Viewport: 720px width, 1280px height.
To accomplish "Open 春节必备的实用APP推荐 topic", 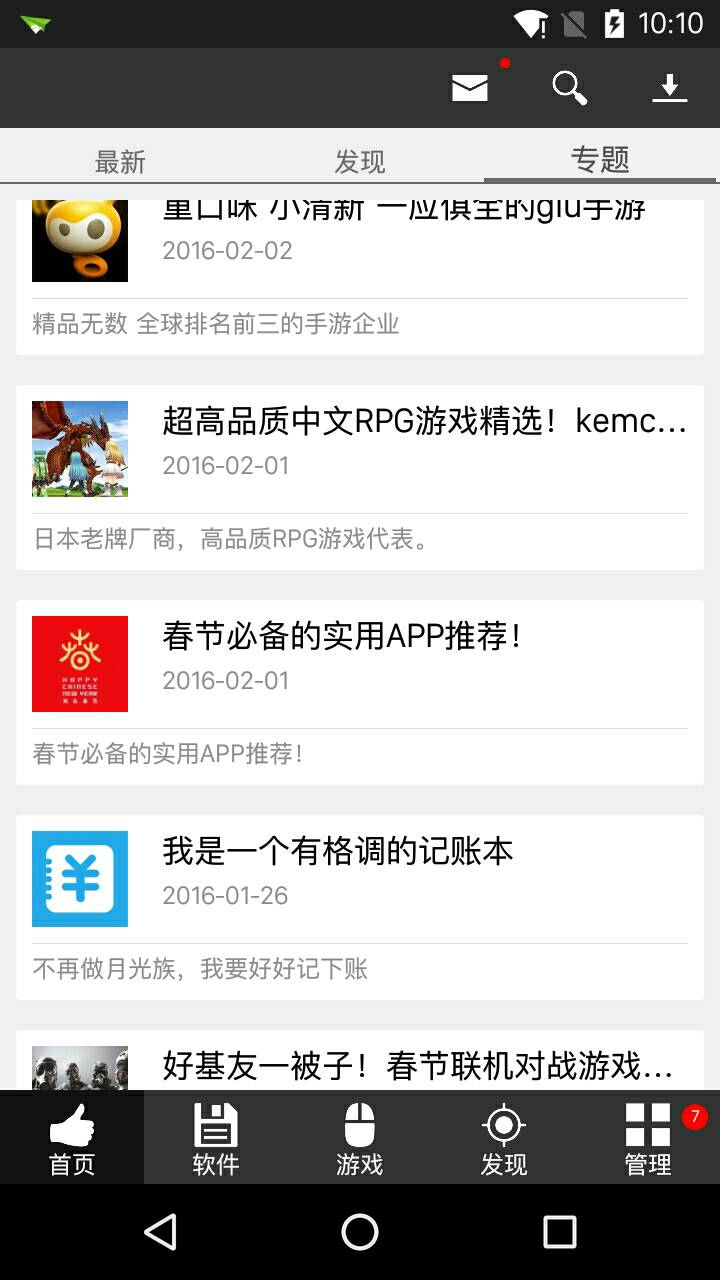I will [360, 691].
